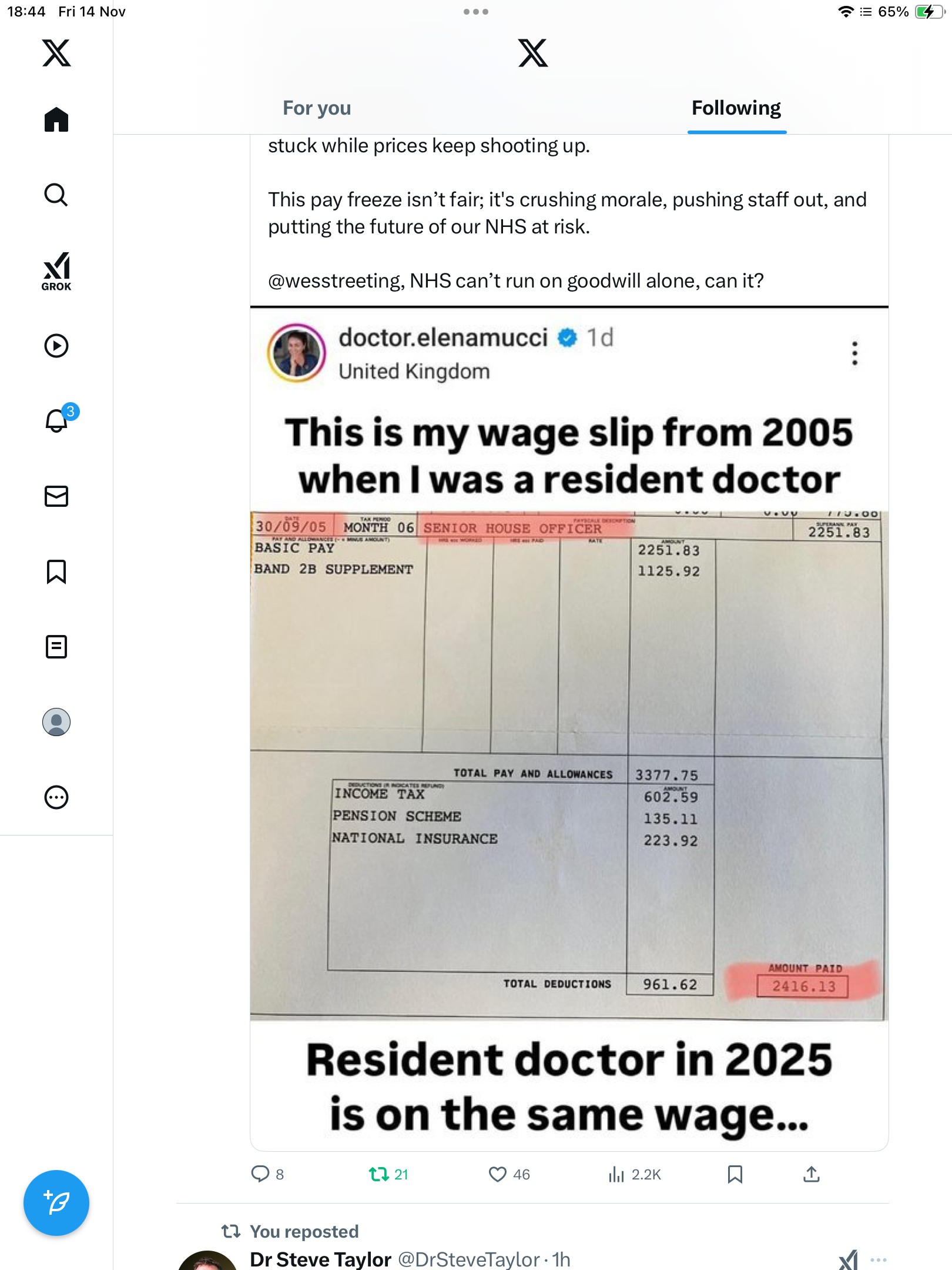Open Lists from the sidebar
Viewport: 952px width, 1270px height.
(56, 647)
